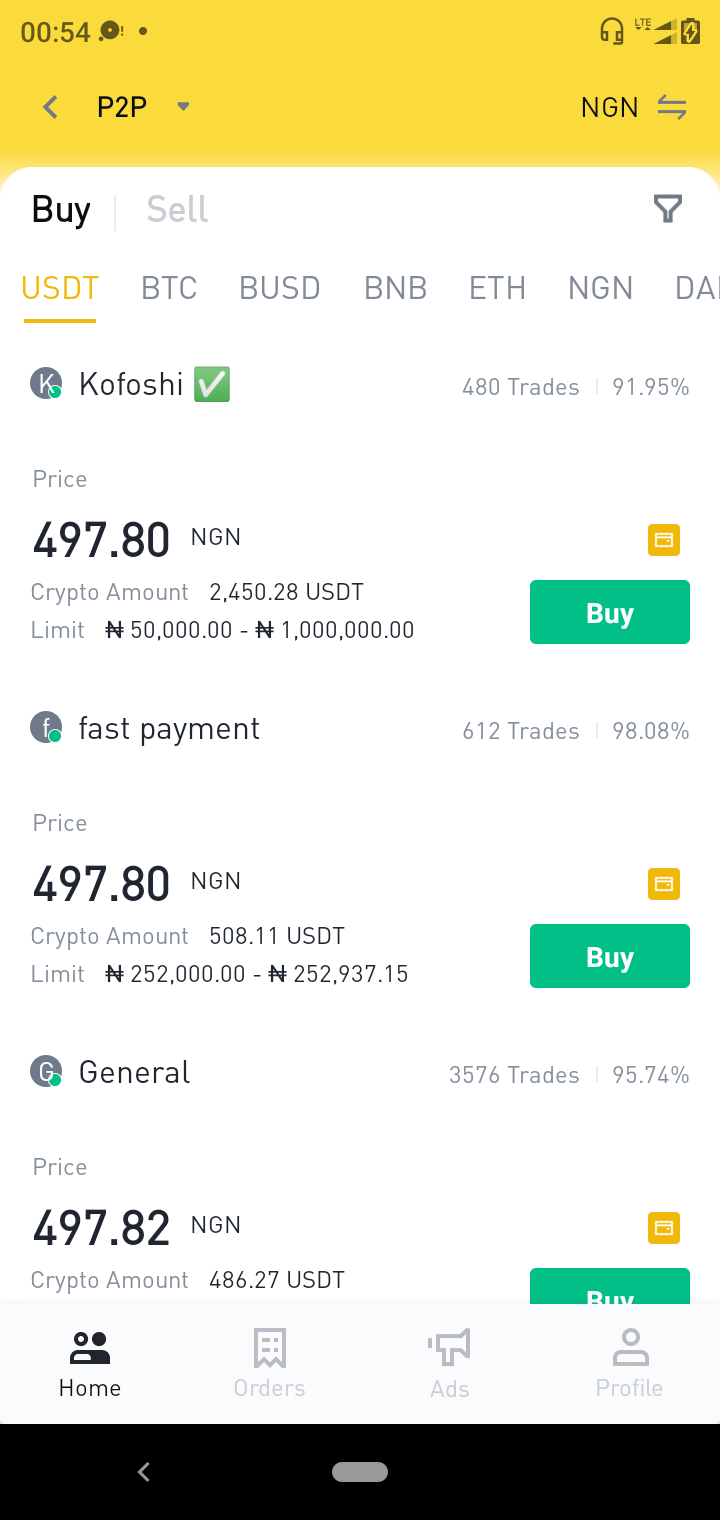Image resolution: width=720 pixels, height=1520 pixels.
Task: Go to the Profile tab
Action: tap(630, 1364)
